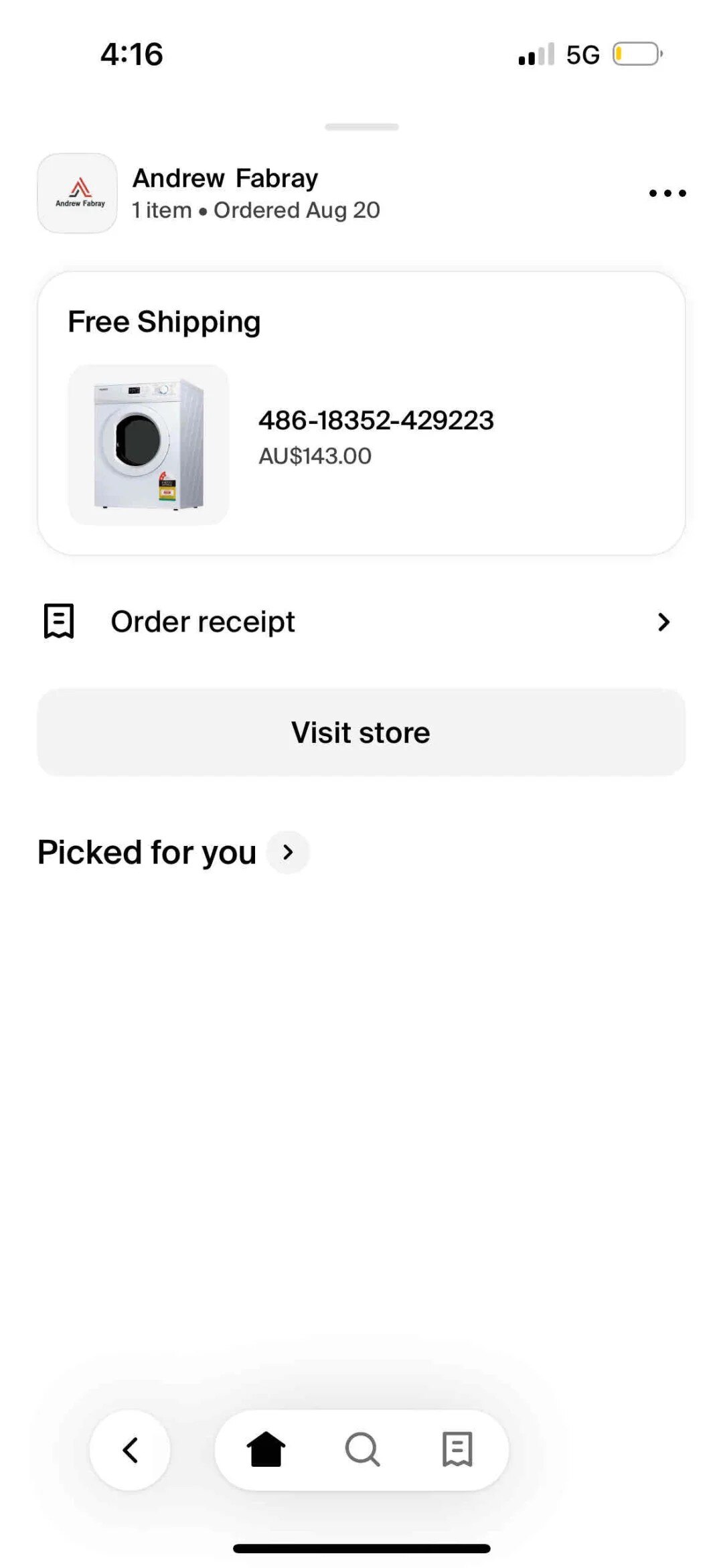Tap the battery indicator in the status bar
Viewport: 723px width, 1568px height.
coord(636,54)
